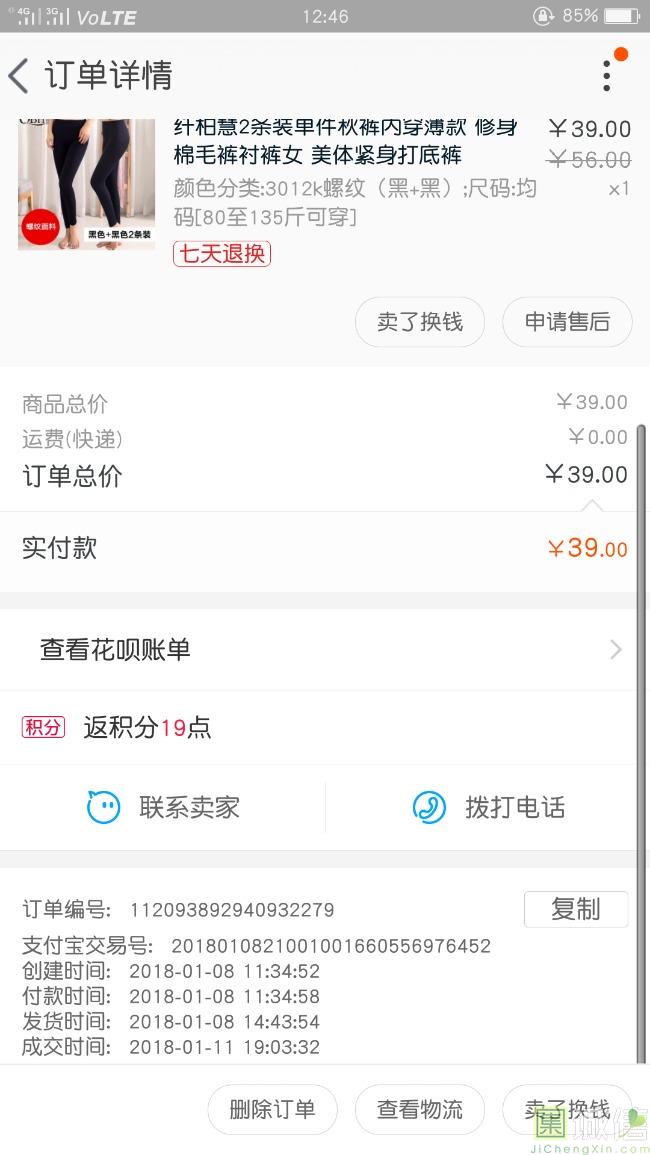Tap 卖了换钱 in the bottom bar
Viewport: 650px width, 1155px height.
pos(567,1109)
